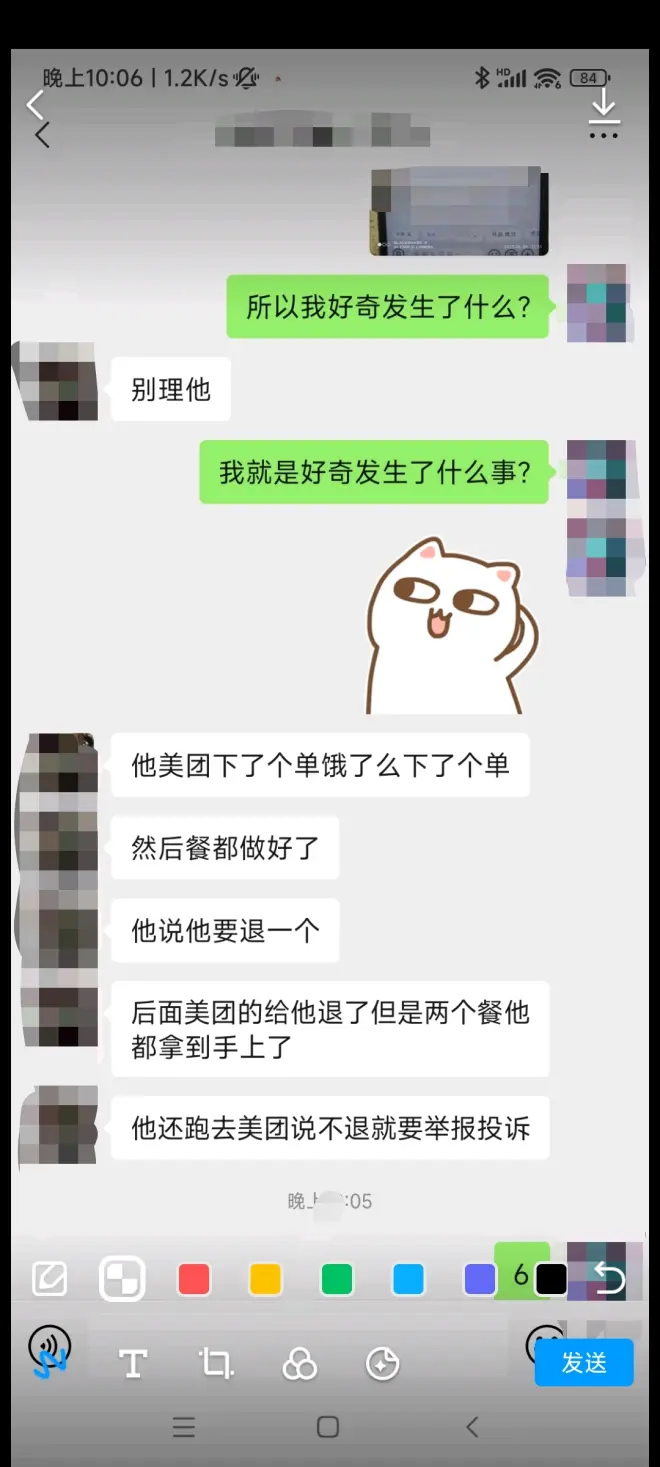Open the crop and rotate tool
660x1467 pixels.
216,1363
